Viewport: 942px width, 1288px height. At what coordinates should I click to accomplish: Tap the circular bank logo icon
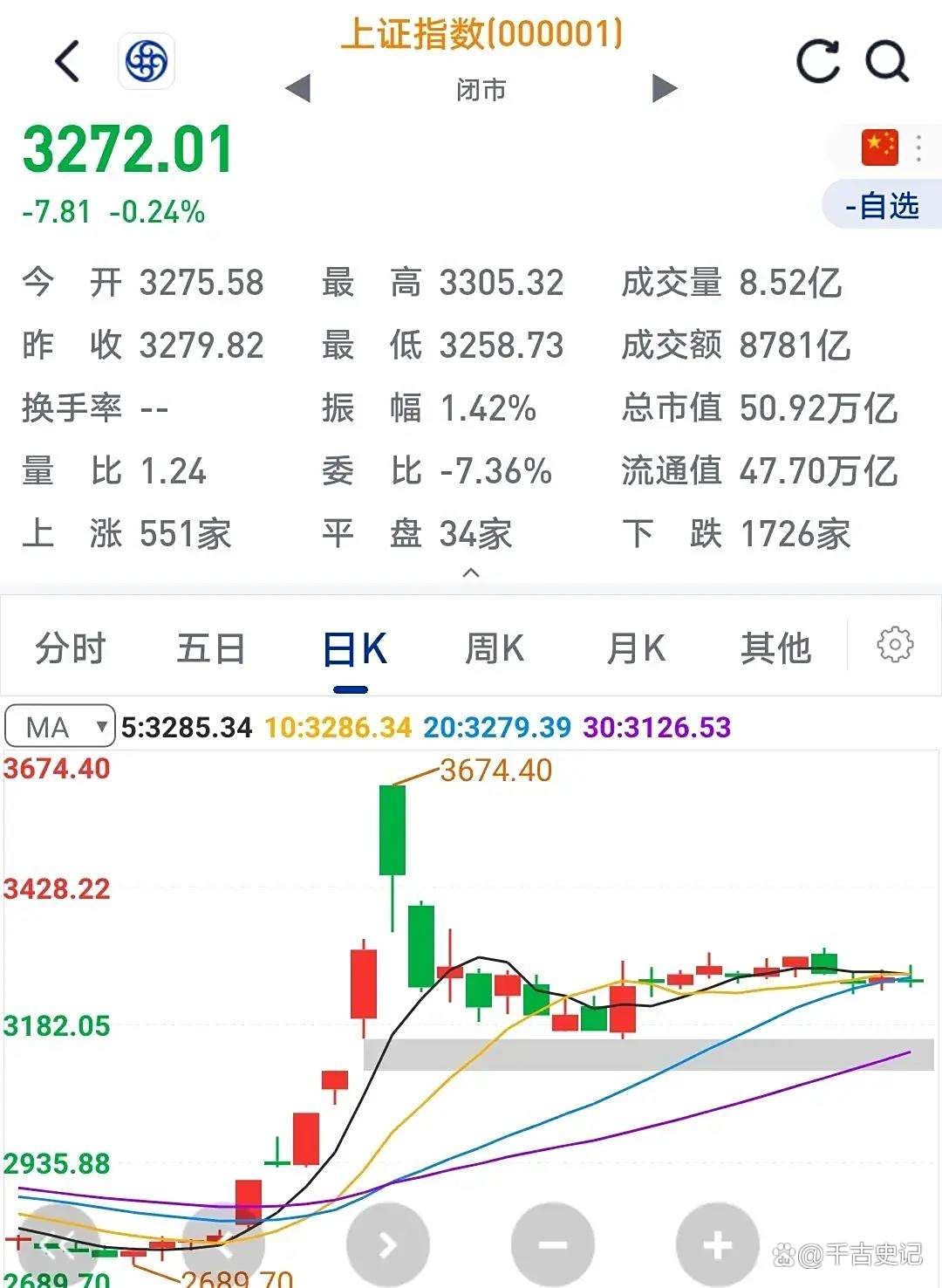(146, 61)
